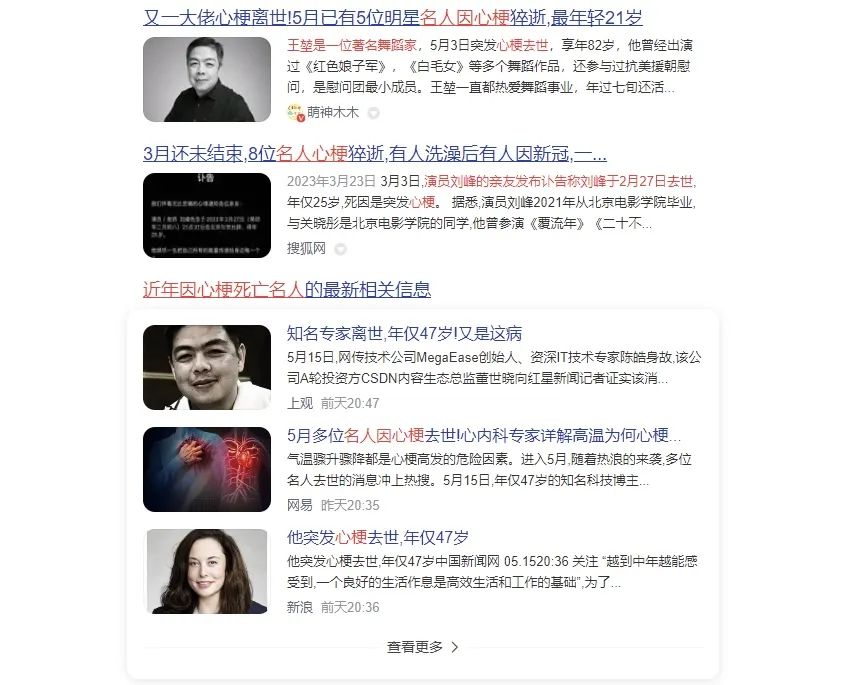Tap the thumbnail of the 王堃 article
This screenshot has width=844, height=685.
click(x=207, y=79)
